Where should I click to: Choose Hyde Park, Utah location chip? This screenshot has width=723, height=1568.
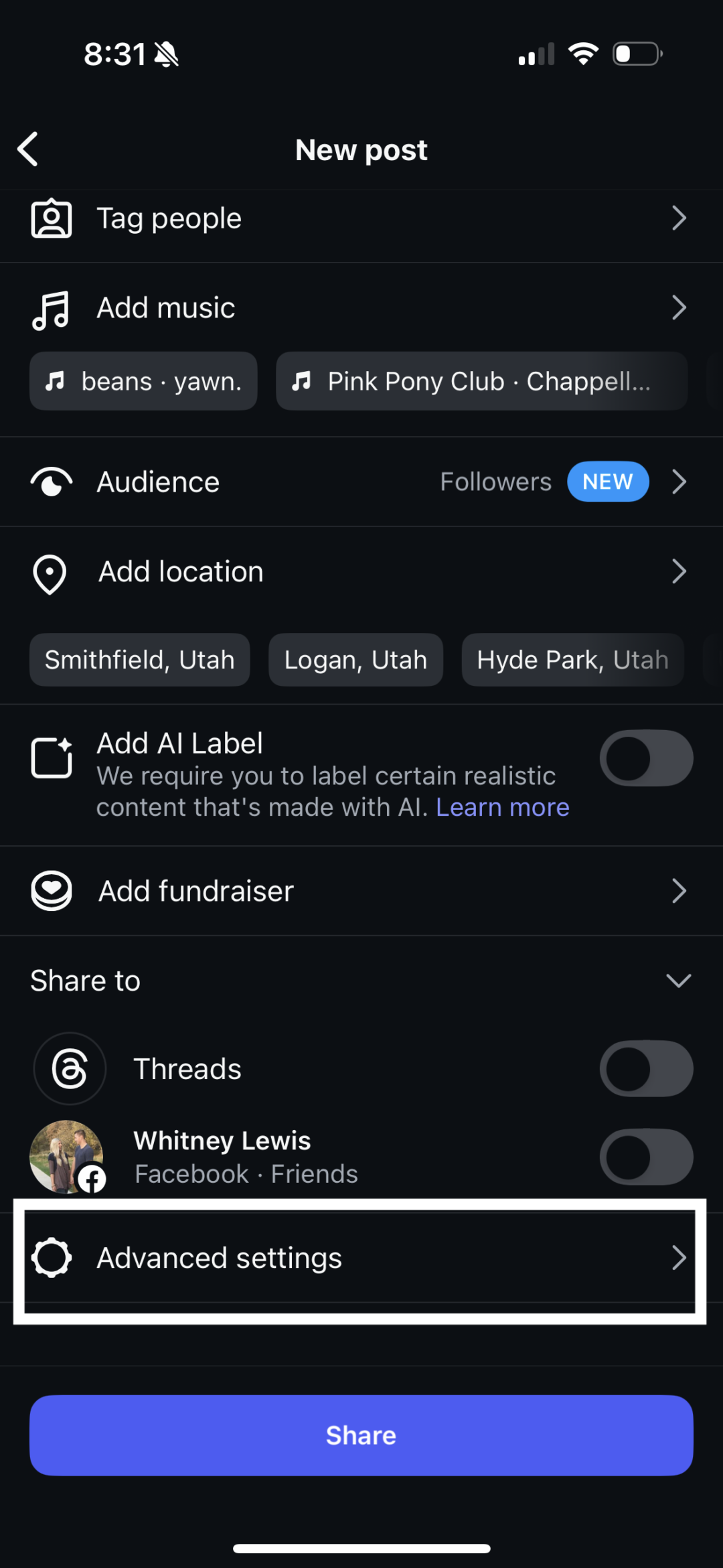point(572,660)
